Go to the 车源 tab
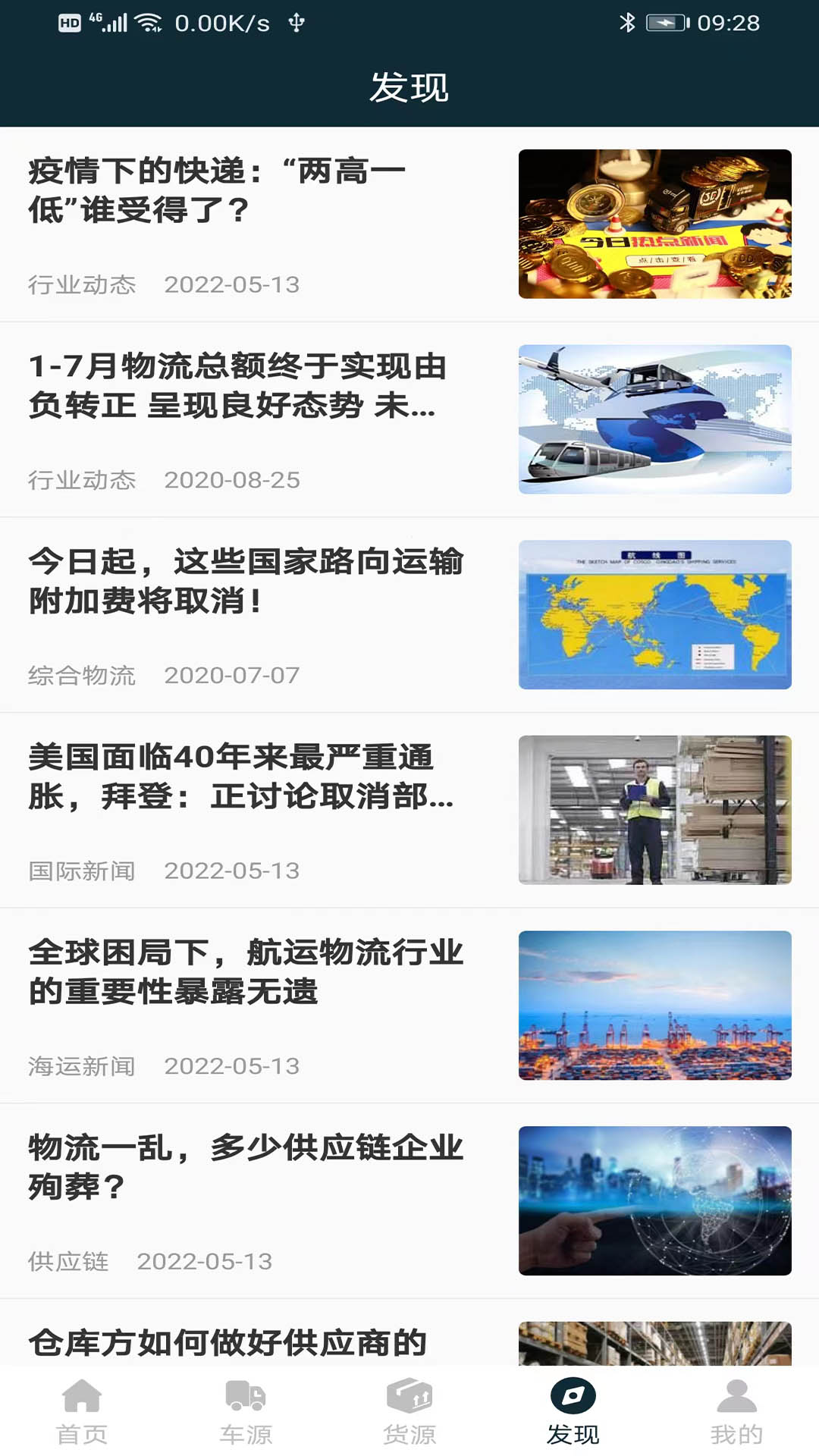 [x=246, y=1411]
